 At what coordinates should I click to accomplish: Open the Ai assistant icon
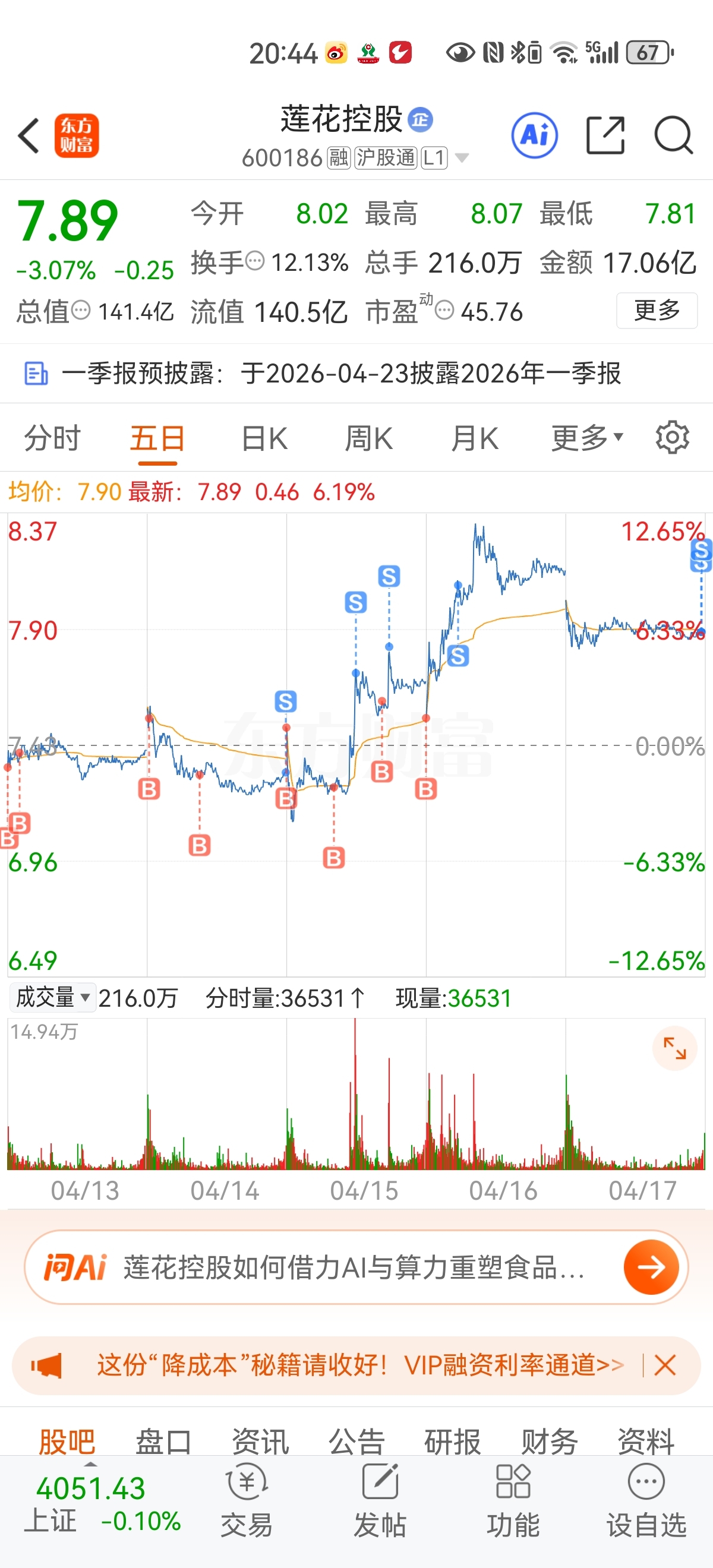coord(535,135)
